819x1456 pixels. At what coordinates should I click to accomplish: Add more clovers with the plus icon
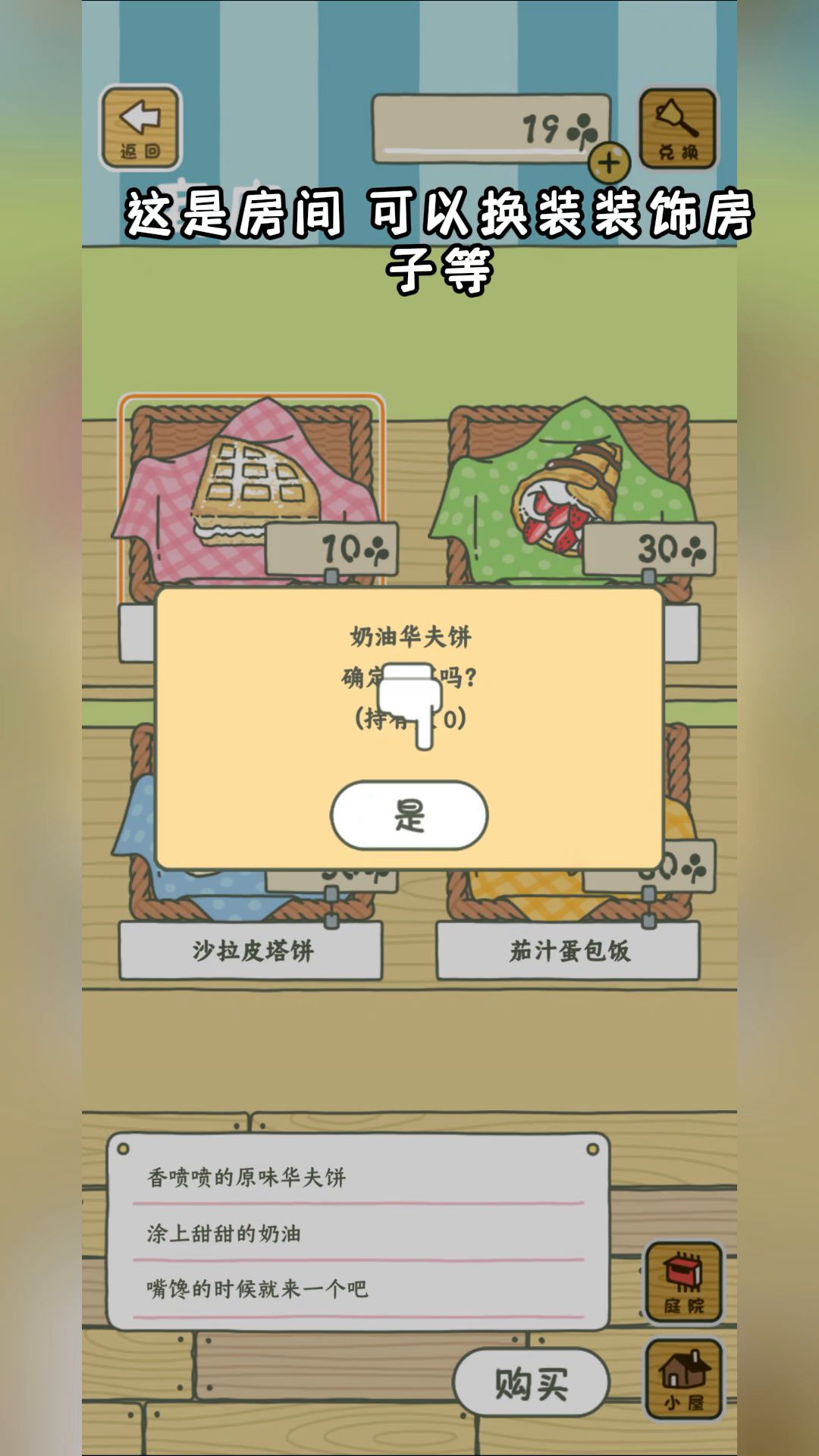click(x=608, y=162)
